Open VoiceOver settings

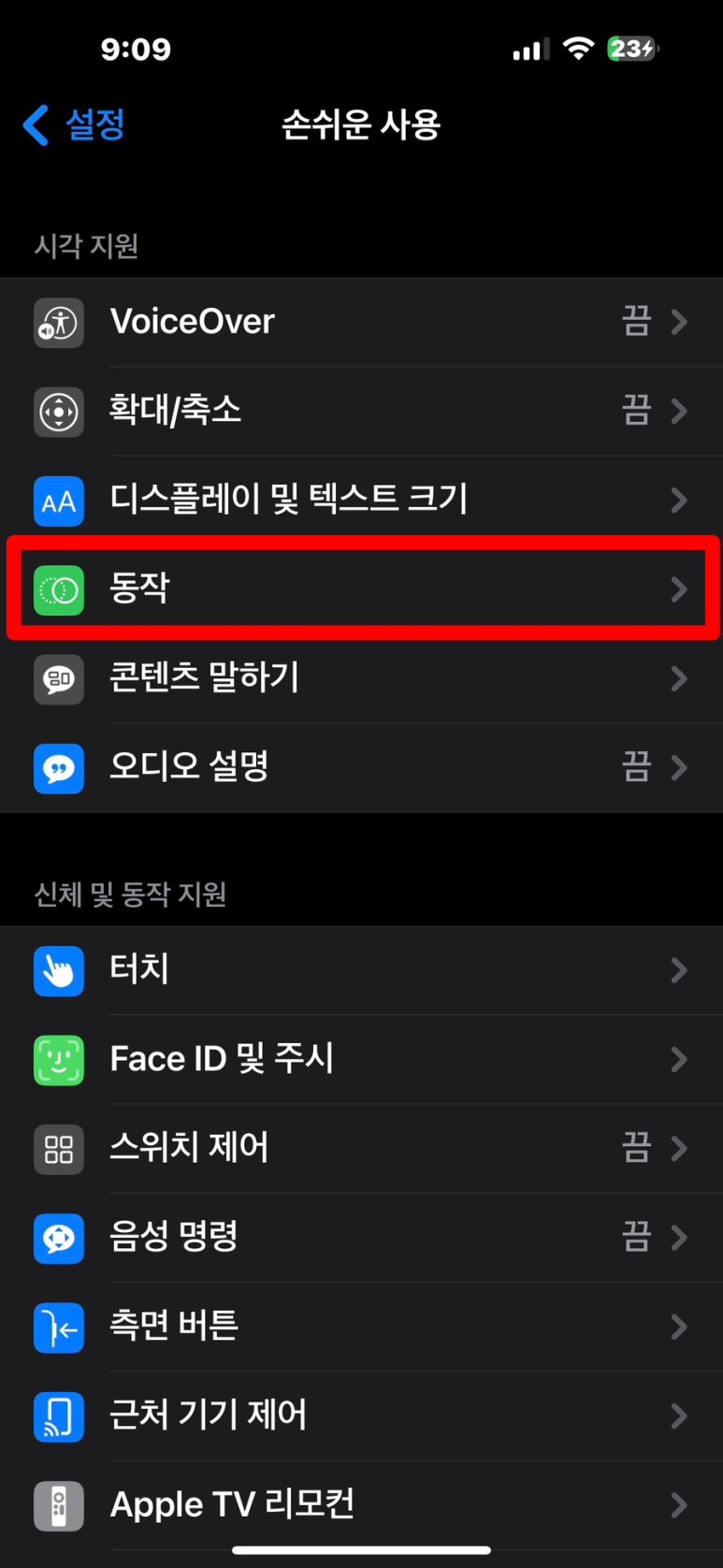point(361,322)
